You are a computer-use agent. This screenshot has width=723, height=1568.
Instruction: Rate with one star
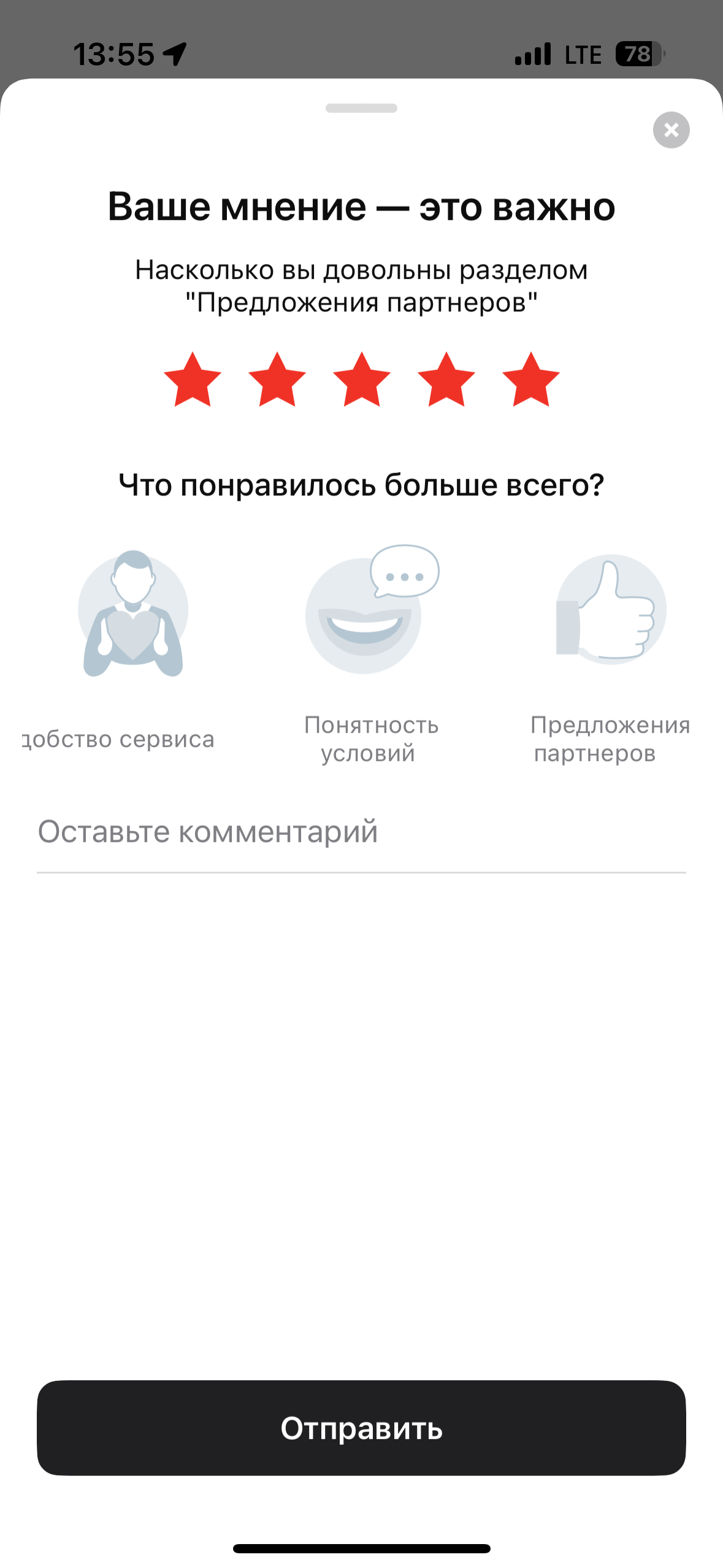pyautogui.click(x=193, y=380)
